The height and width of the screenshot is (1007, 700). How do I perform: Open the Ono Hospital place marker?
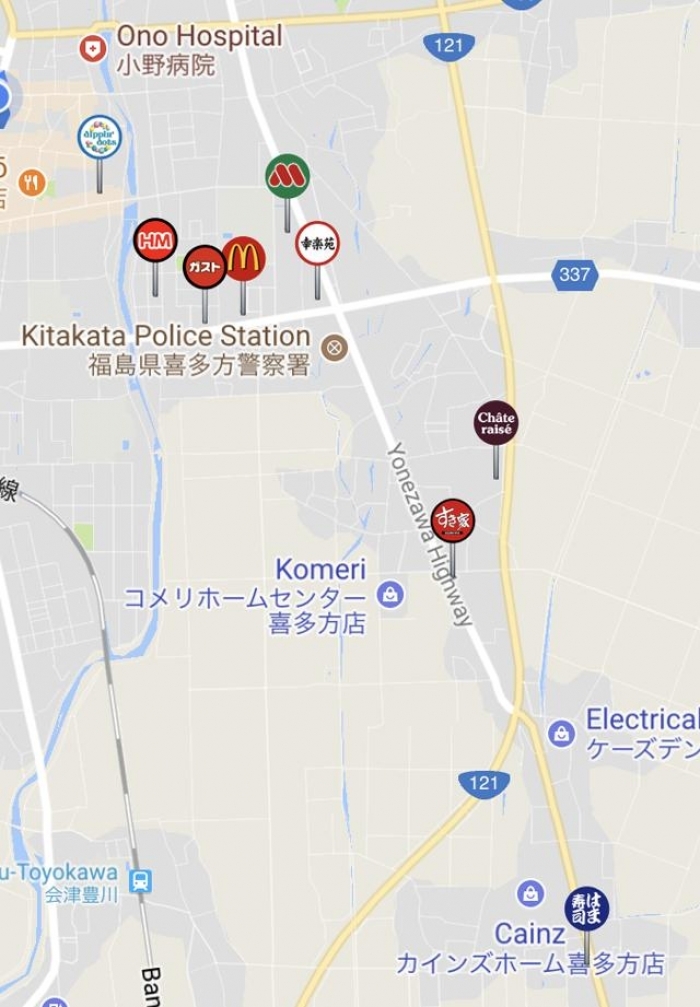(92, 47)
